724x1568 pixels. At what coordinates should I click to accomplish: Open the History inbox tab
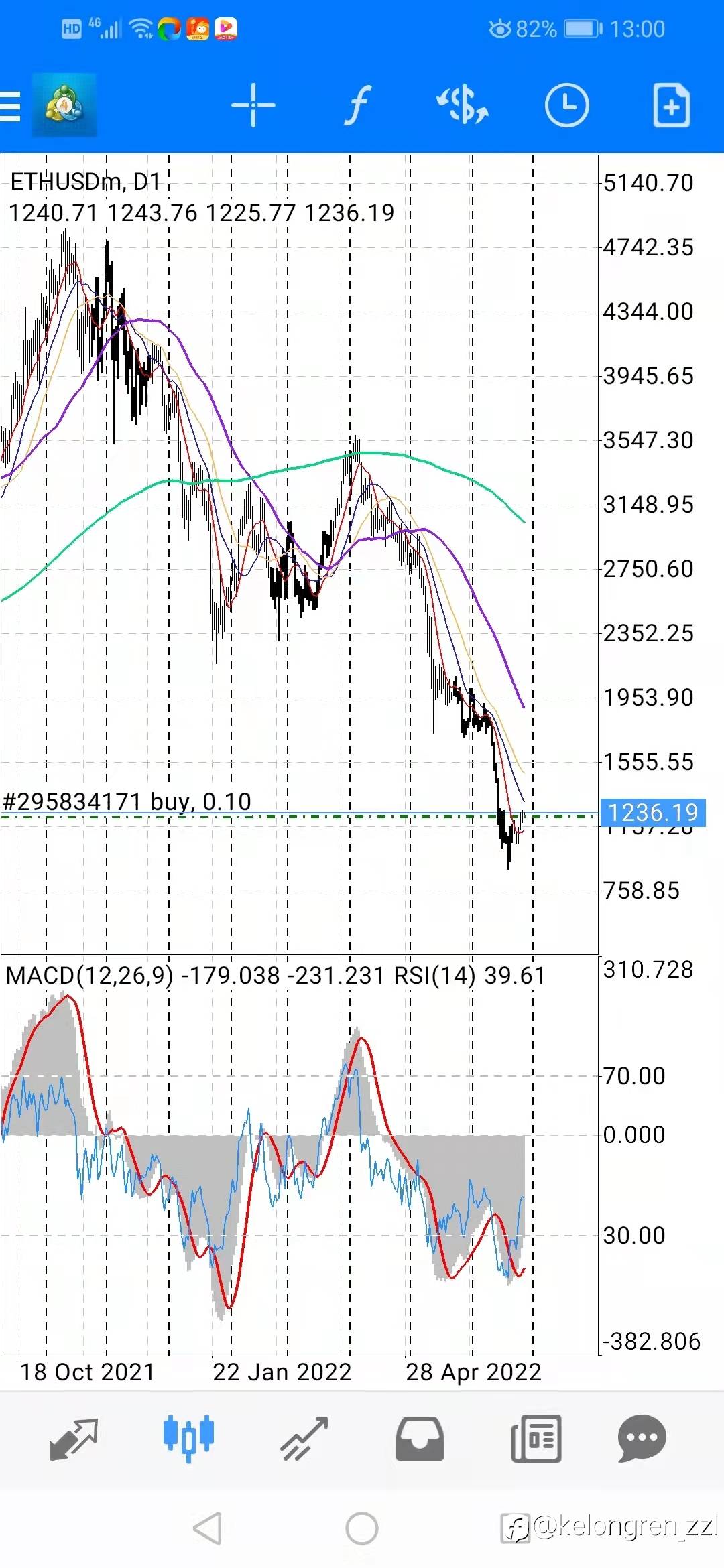coord(420,1439)
